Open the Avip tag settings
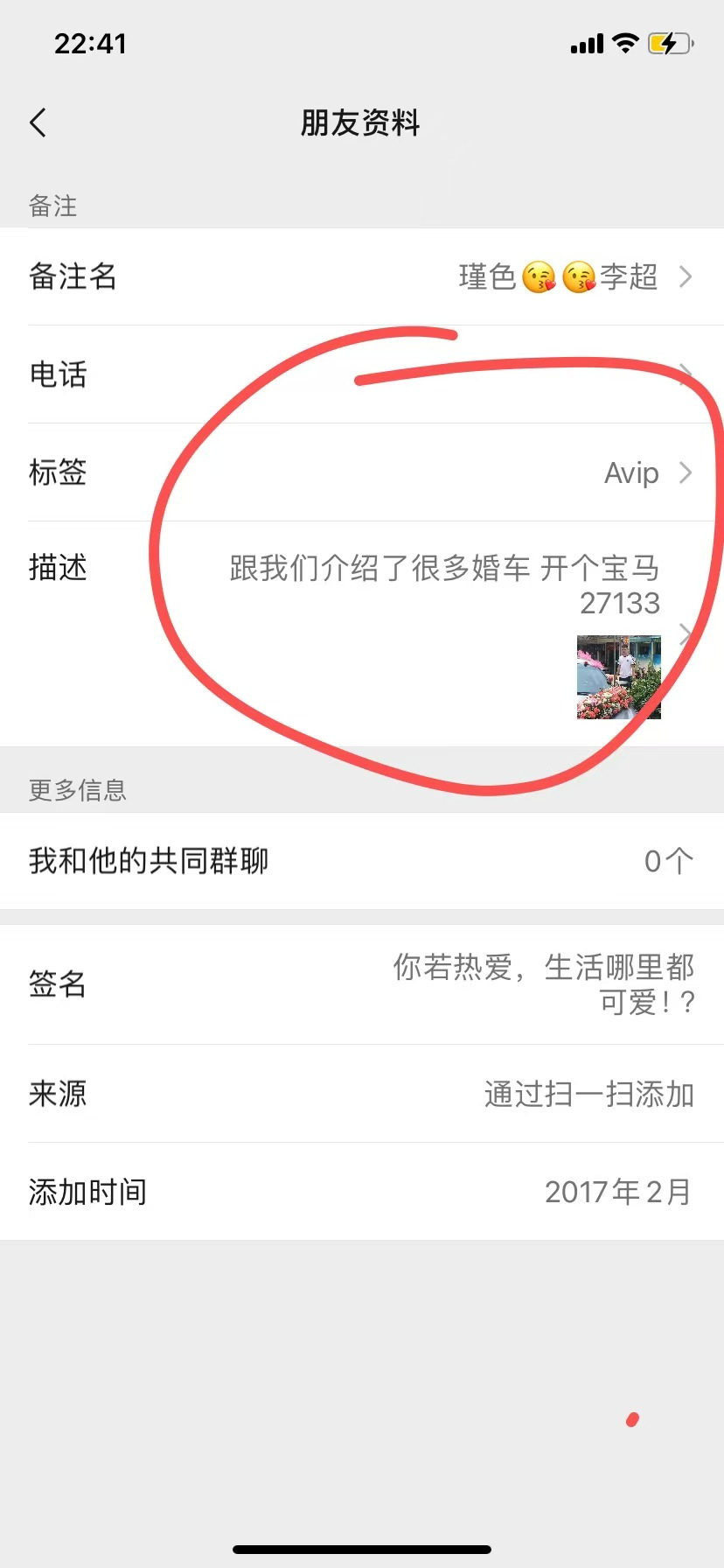724x1568 pixels. click(x=631, y=472)
